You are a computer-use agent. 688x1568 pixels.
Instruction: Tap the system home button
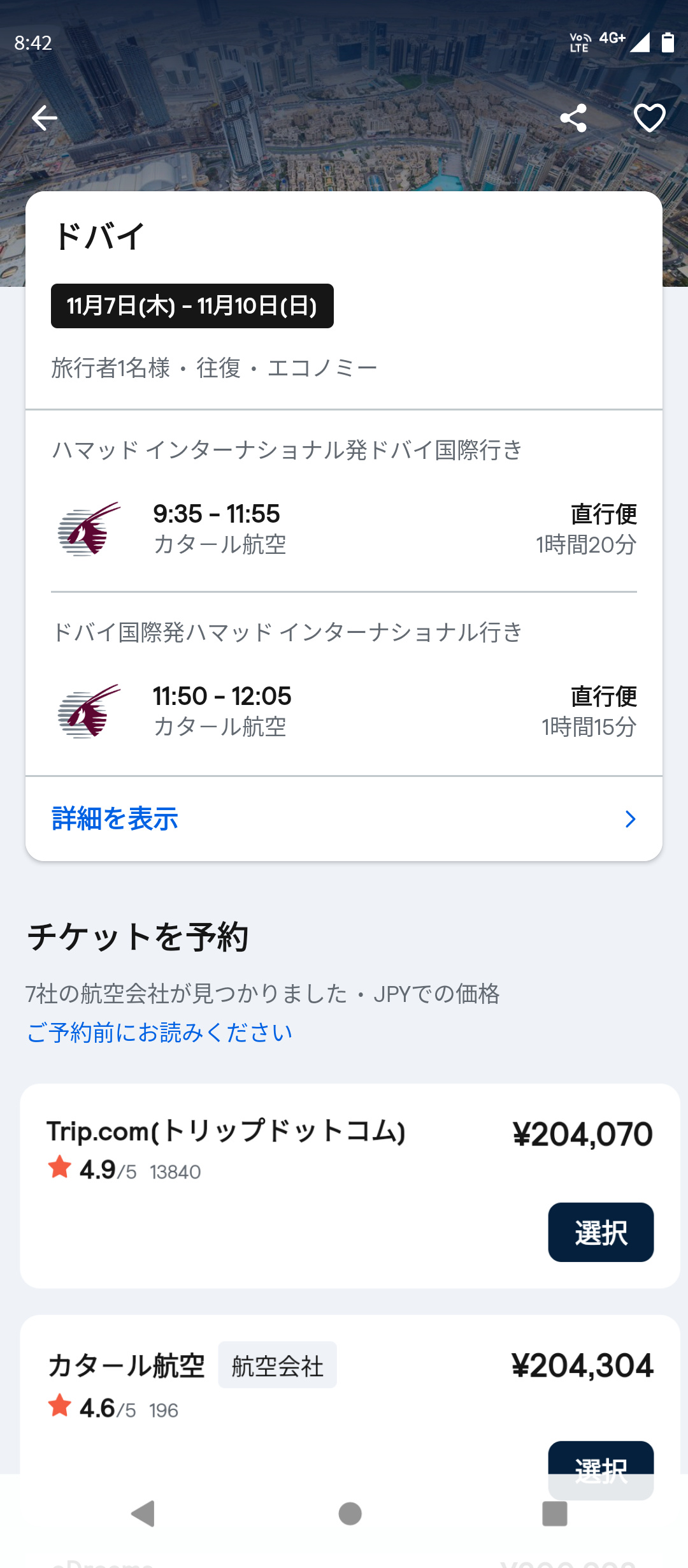(350, 1514)
